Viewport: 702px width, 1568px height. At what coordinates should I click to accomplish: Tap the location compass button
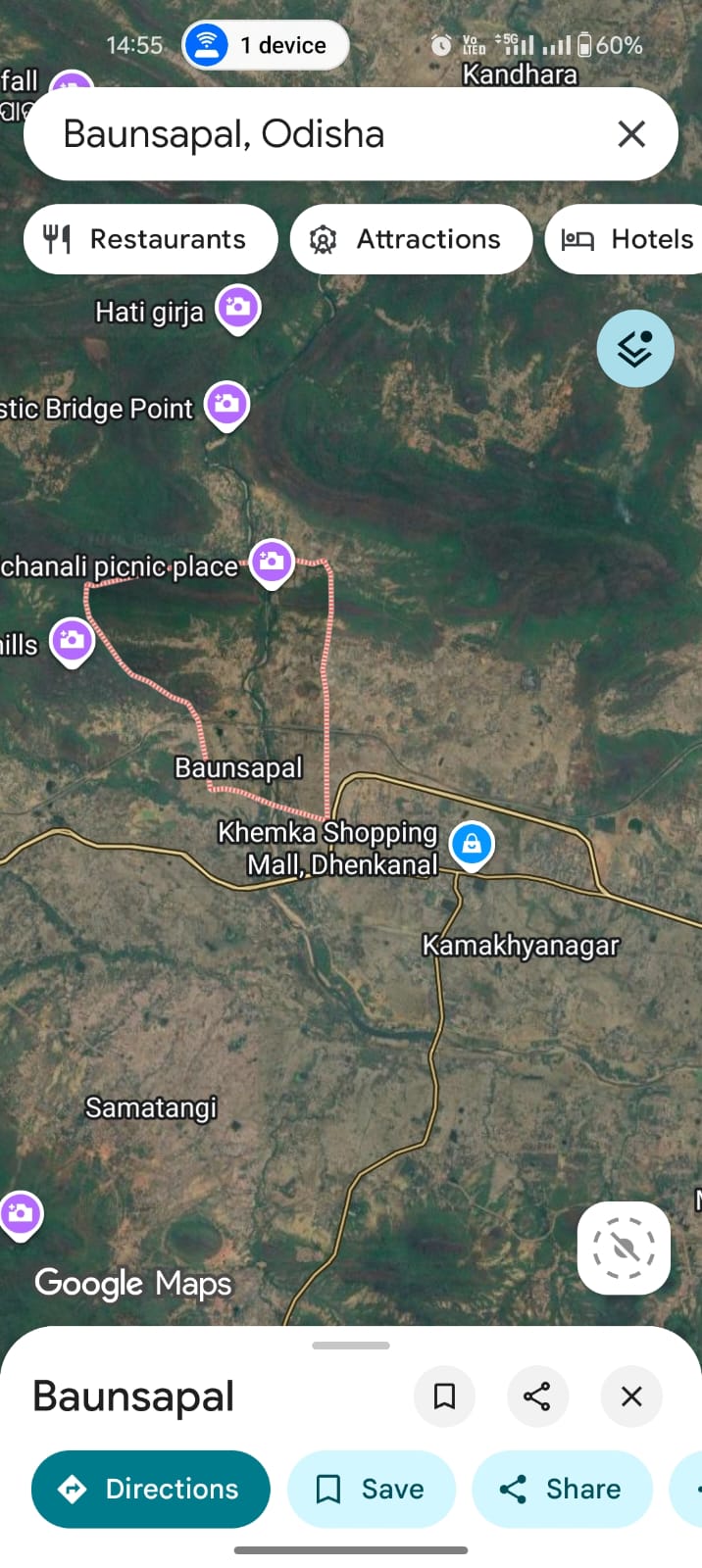coord(624,1248)
